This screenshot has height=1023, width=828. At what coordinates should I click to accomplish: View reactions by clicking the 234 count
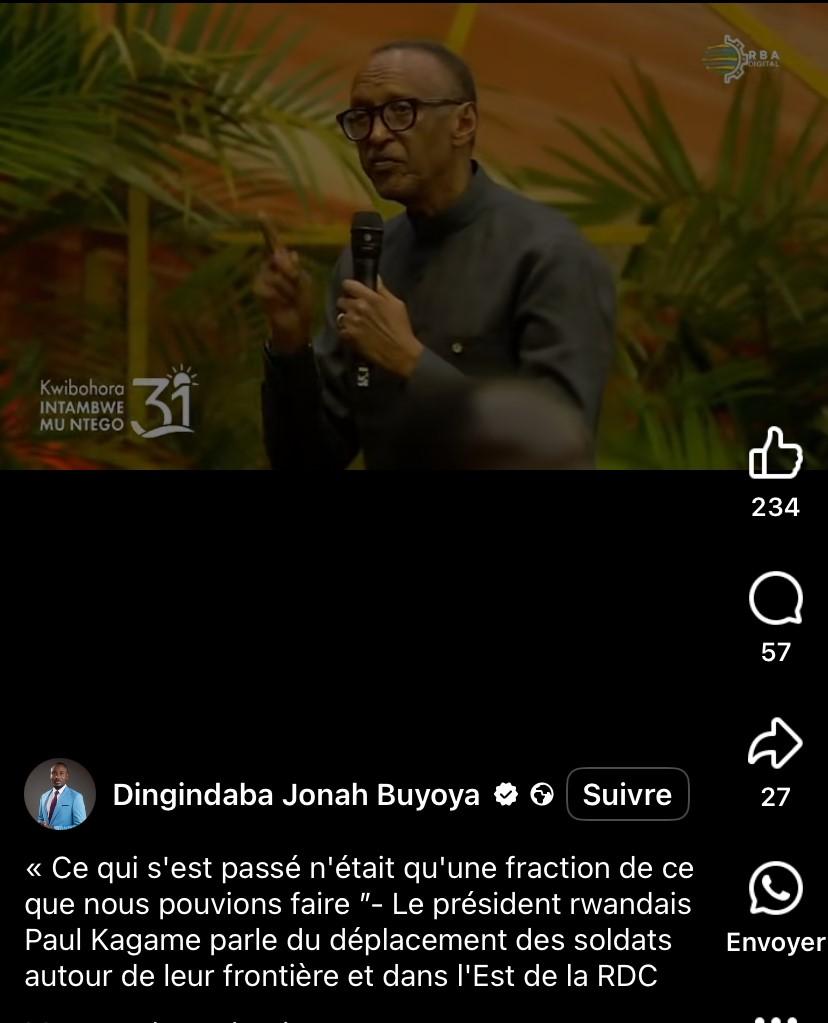click(x=773, y=507)
